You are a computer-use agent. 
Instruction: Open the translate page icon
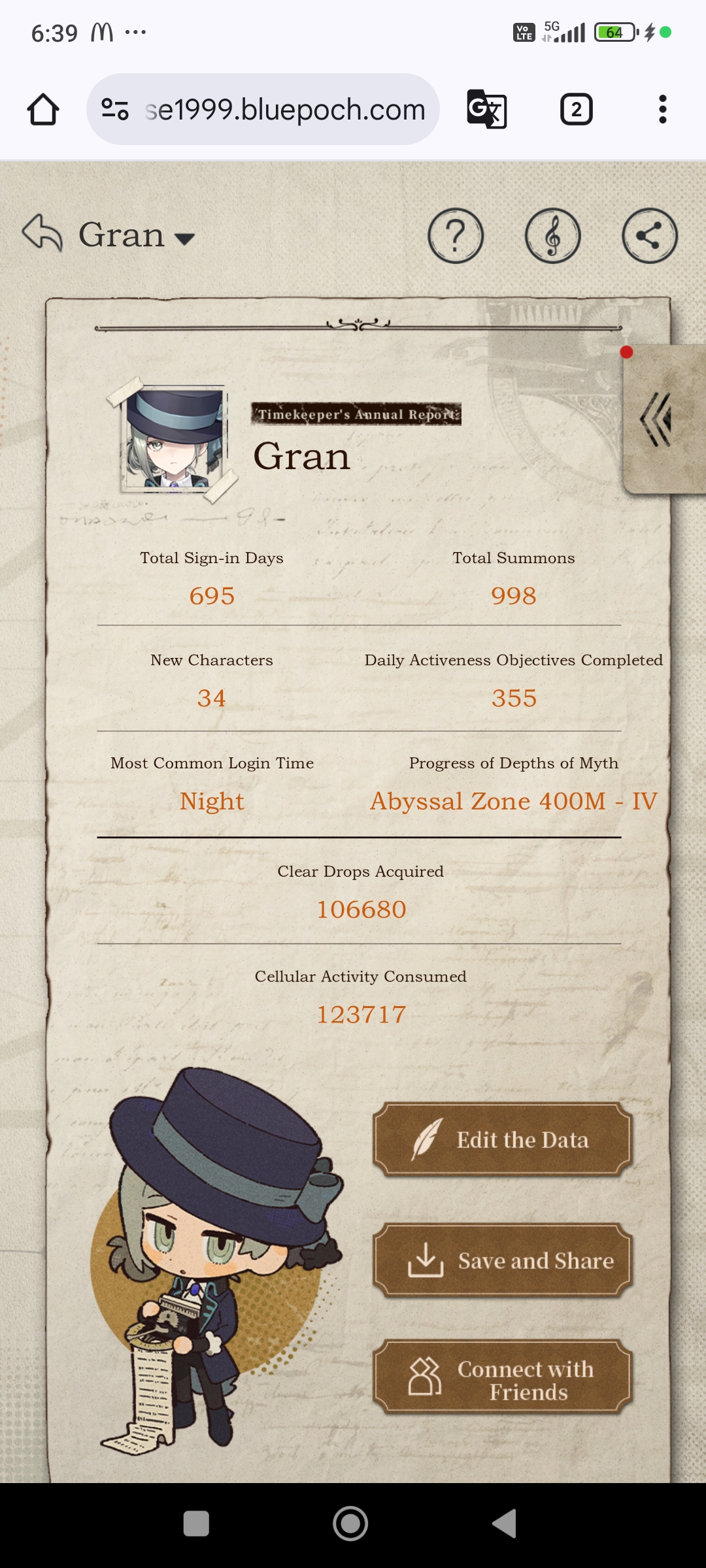click(487, 109)
